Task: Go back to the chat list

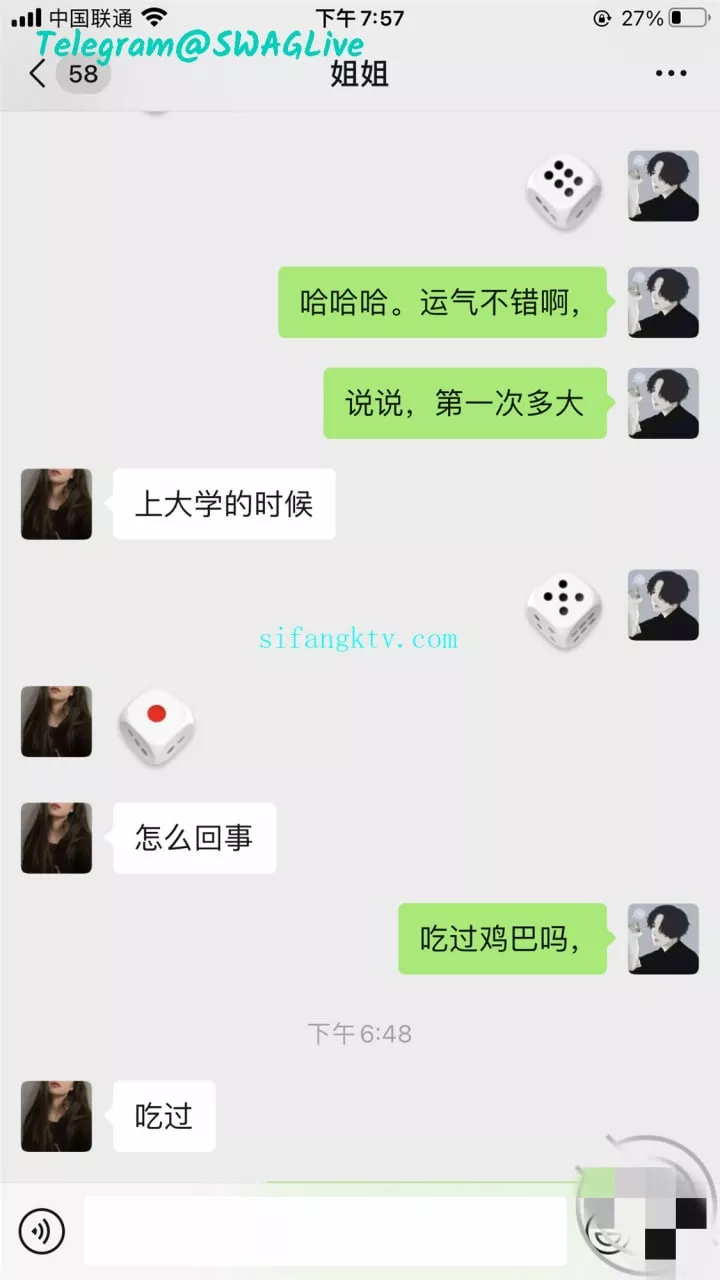Action: [38, 74]
